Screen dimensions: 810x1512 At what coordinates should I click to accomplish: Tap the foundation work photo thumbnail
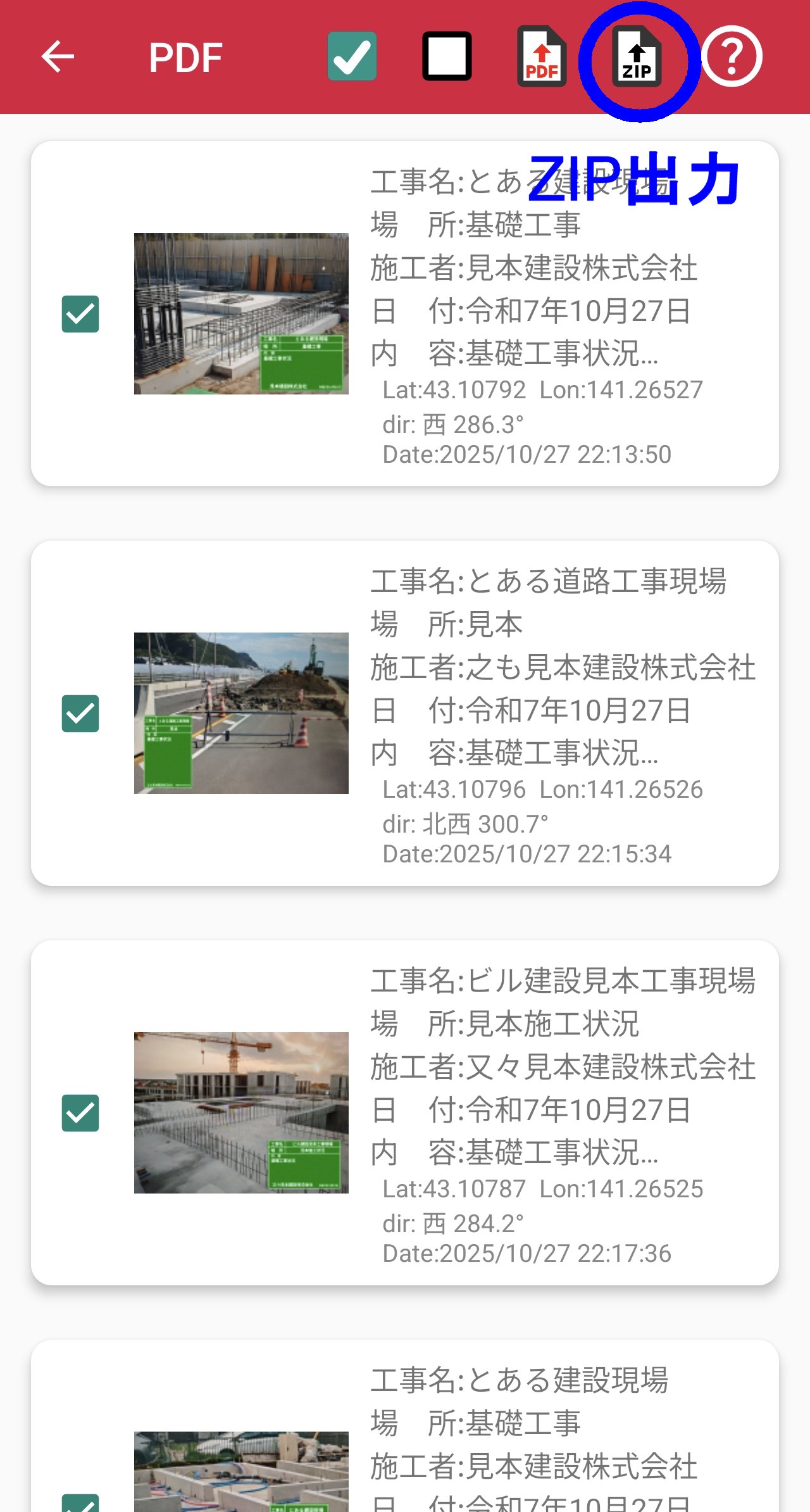tap(242, 312)
